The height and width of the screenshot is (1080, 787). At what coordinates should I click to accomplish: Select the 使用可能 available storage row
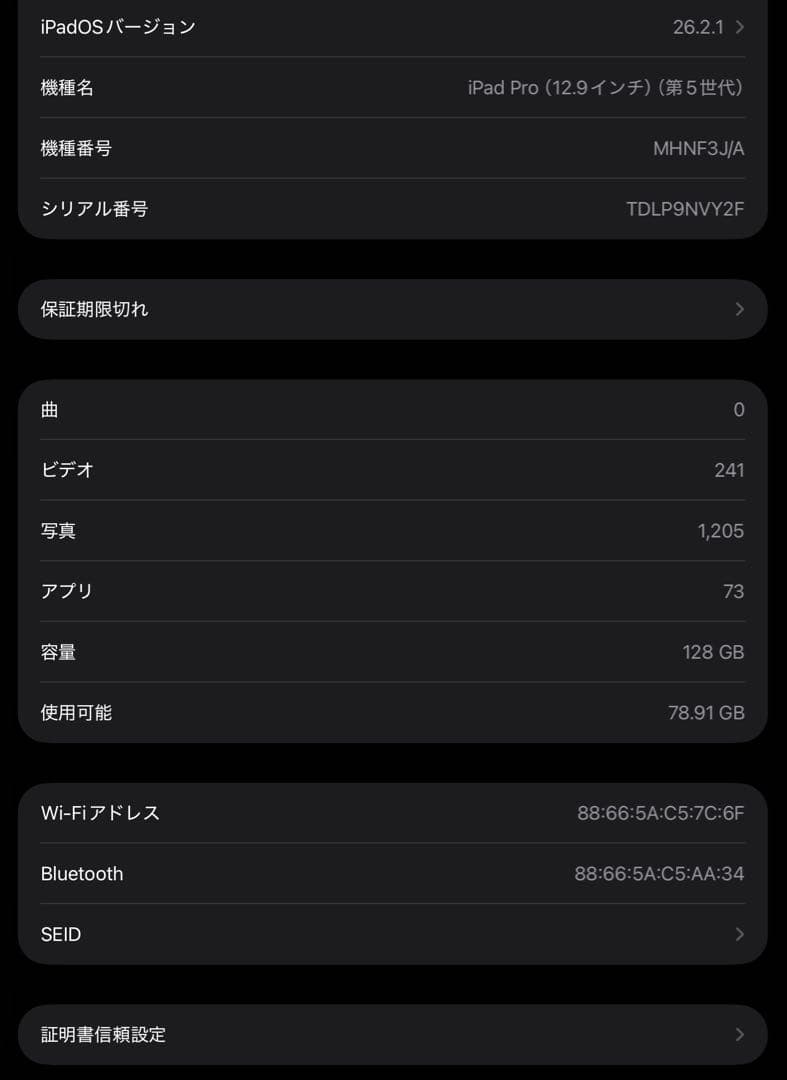coord(390,712)
